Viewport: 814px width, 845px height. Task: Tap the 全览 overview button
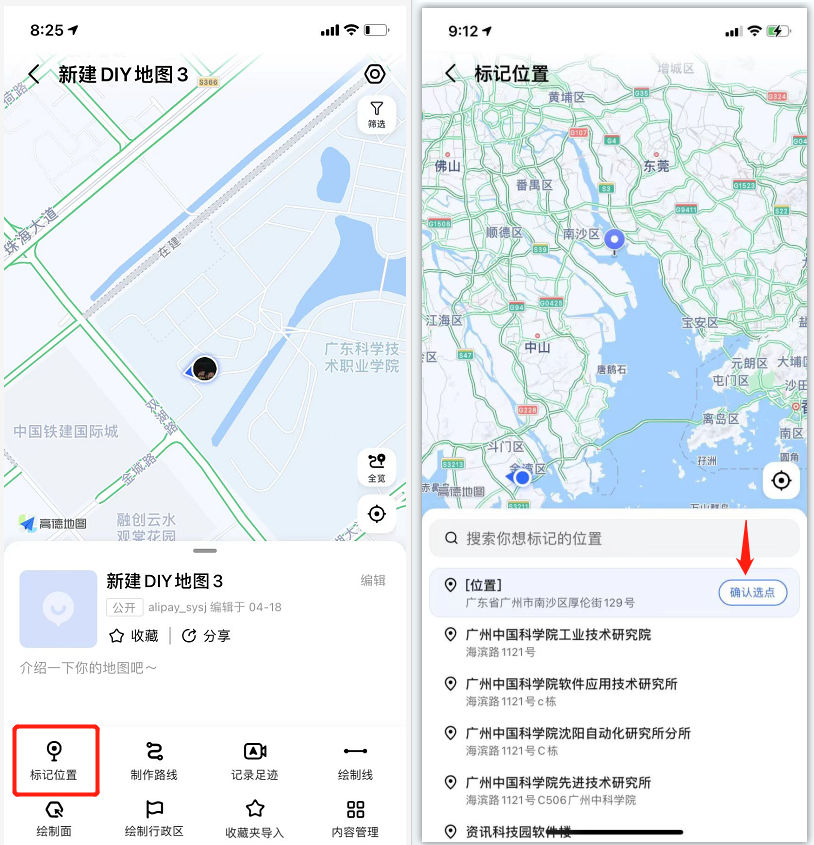pos(376,467)
